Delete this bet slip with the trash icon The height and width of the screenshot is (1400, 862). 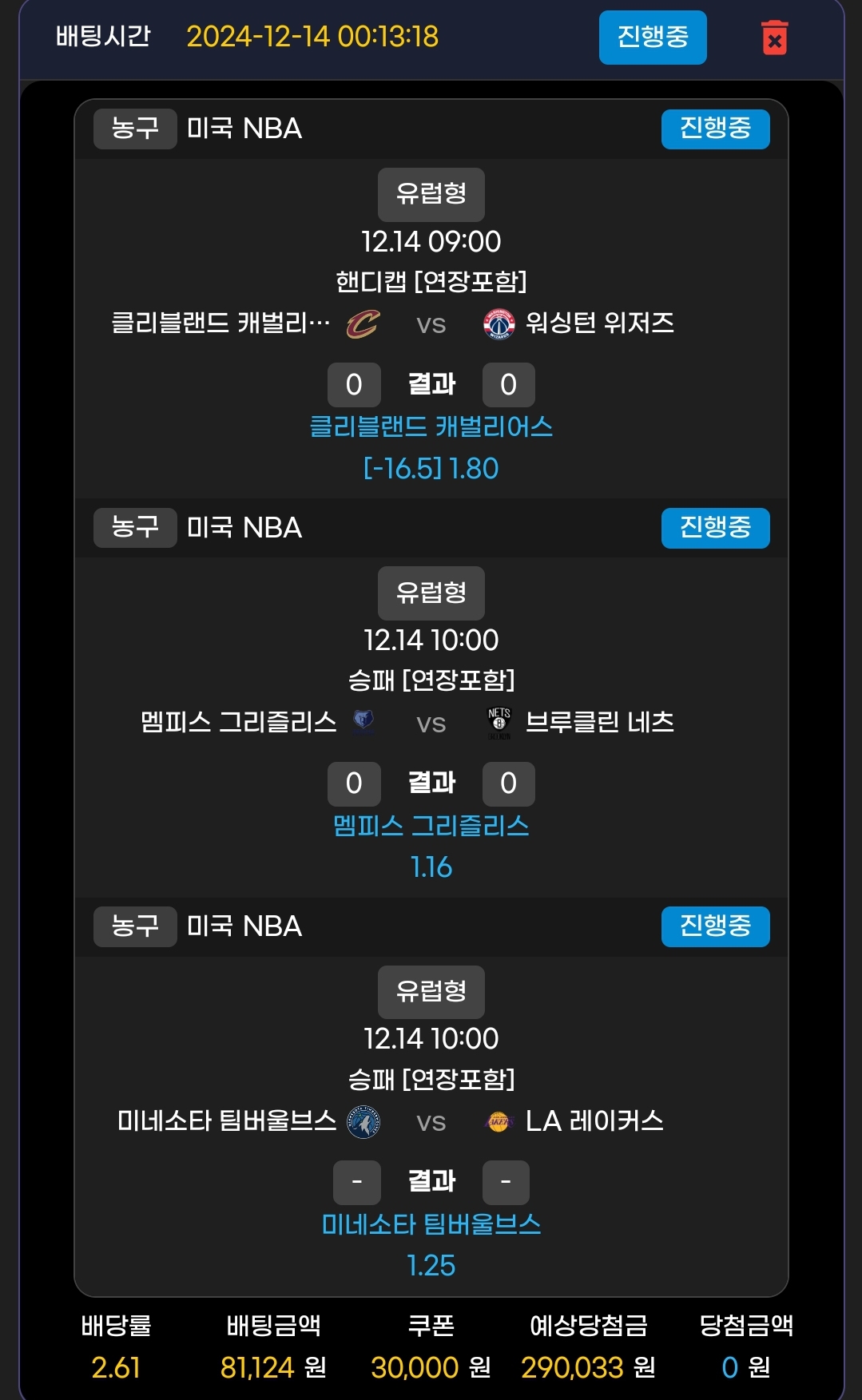coord(773,38)
